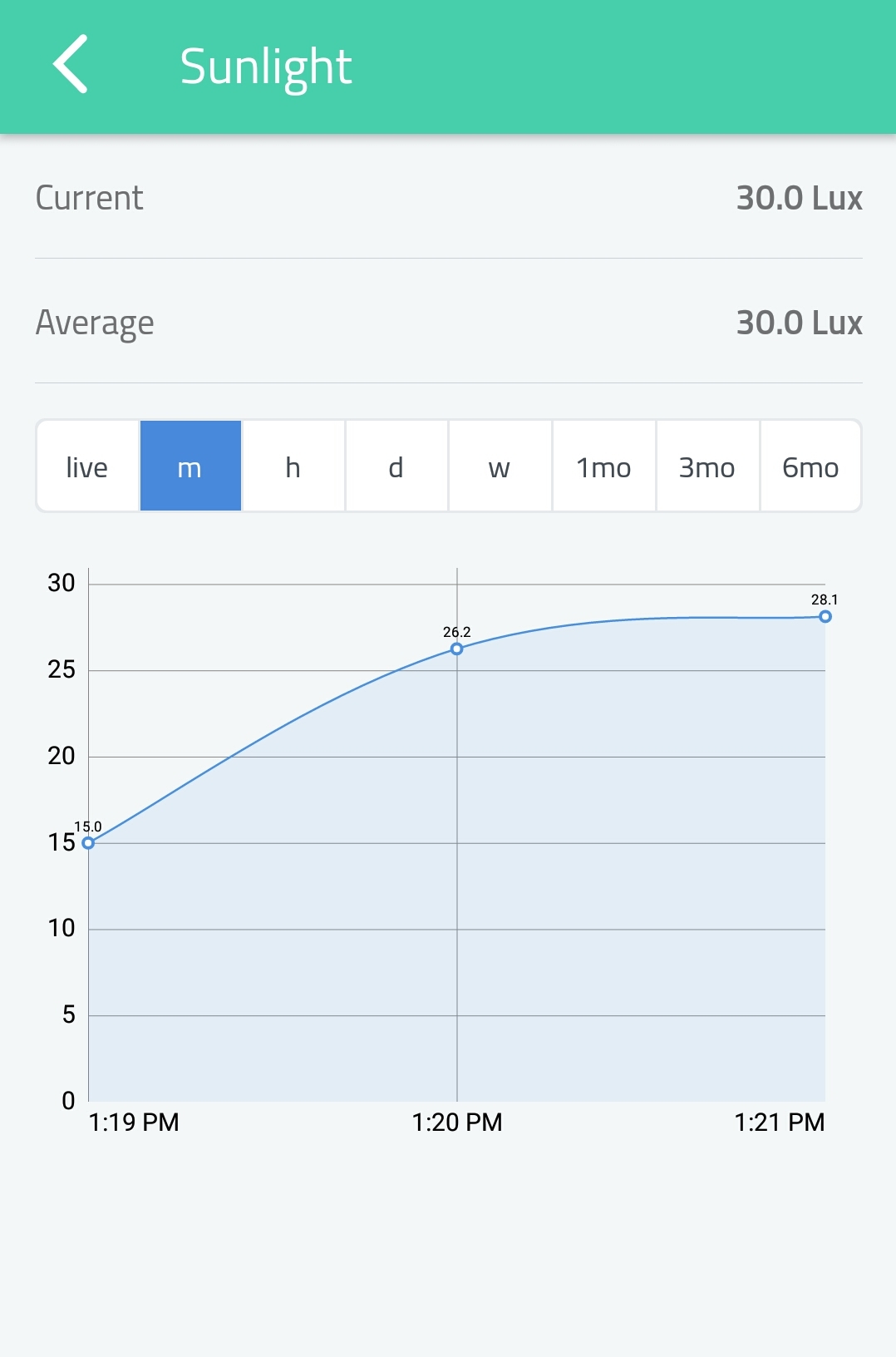
Task: Select the minute (m) range
Action: tap(190, 466)
